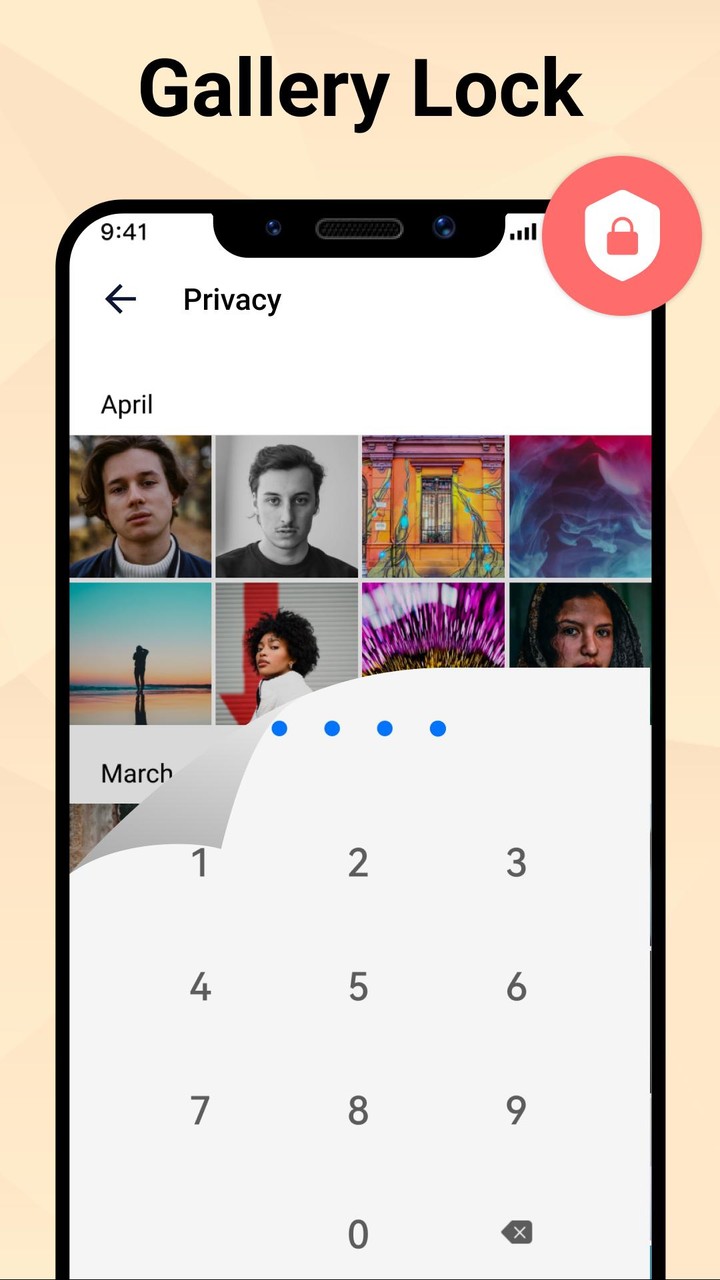This screenshot has width=720, height=1280.
Task: Tap the signal strength bars in status bar
Action: (x=522, y=232)
